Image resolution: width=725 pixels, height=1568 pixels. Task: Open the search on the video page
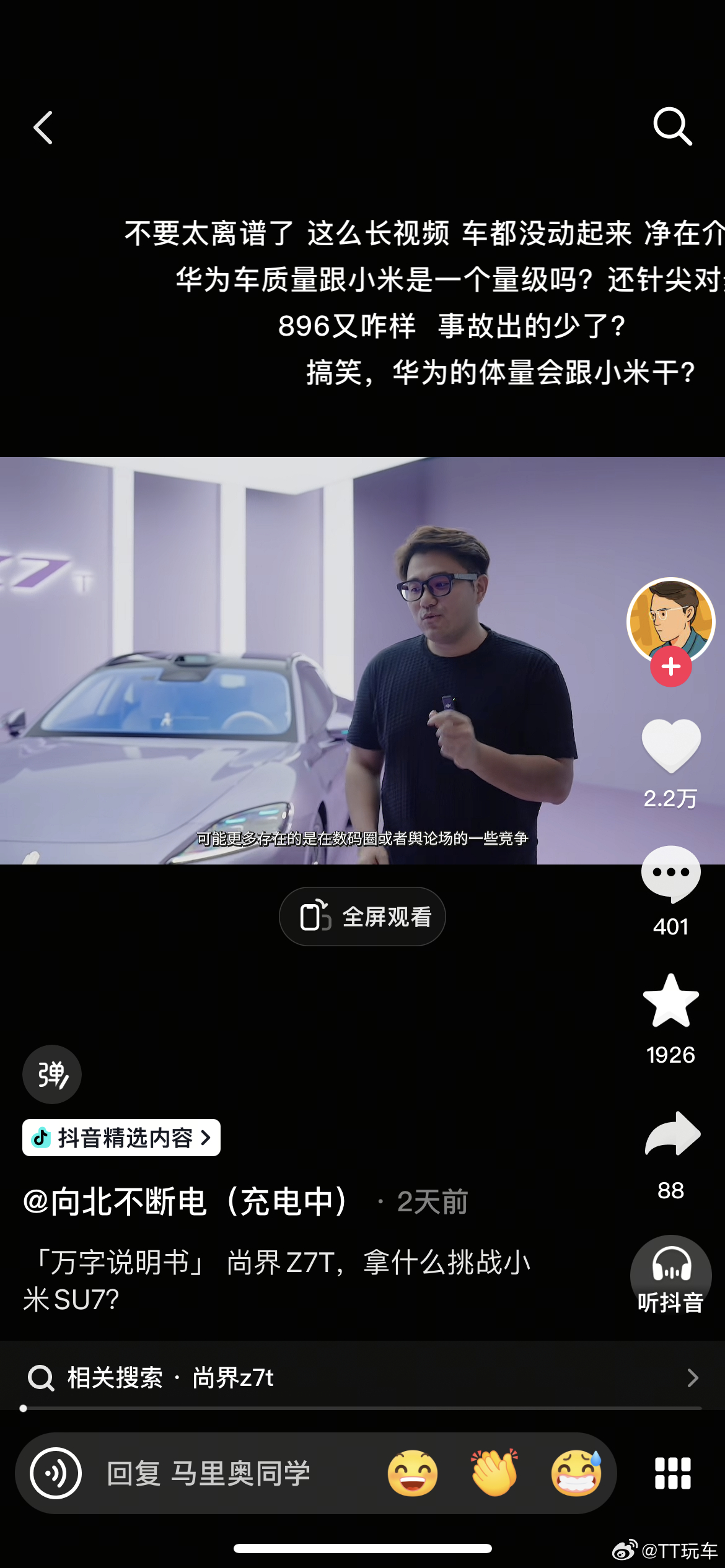672,127
